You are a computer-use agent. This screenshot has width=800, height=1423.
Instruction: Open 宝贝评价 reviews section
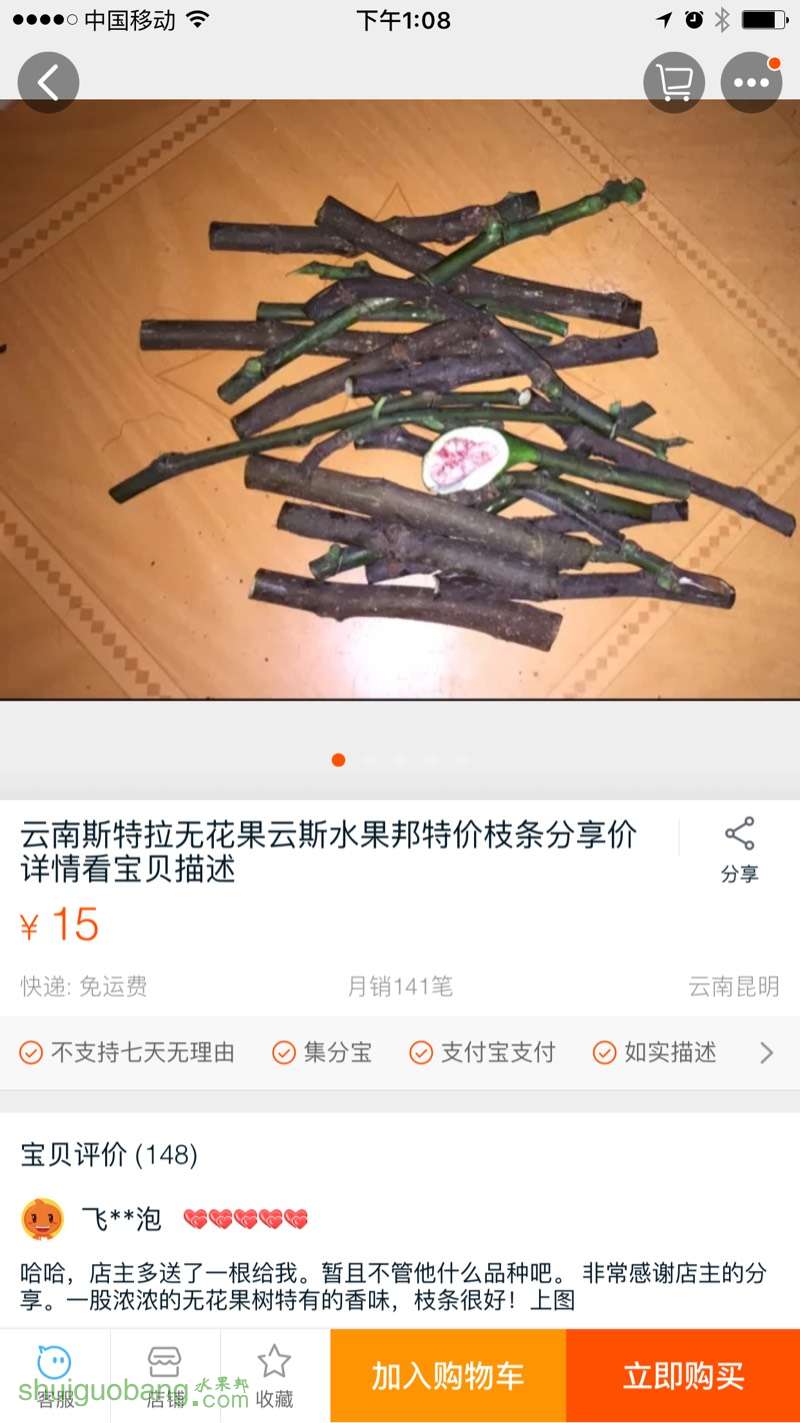[109, 1155]
